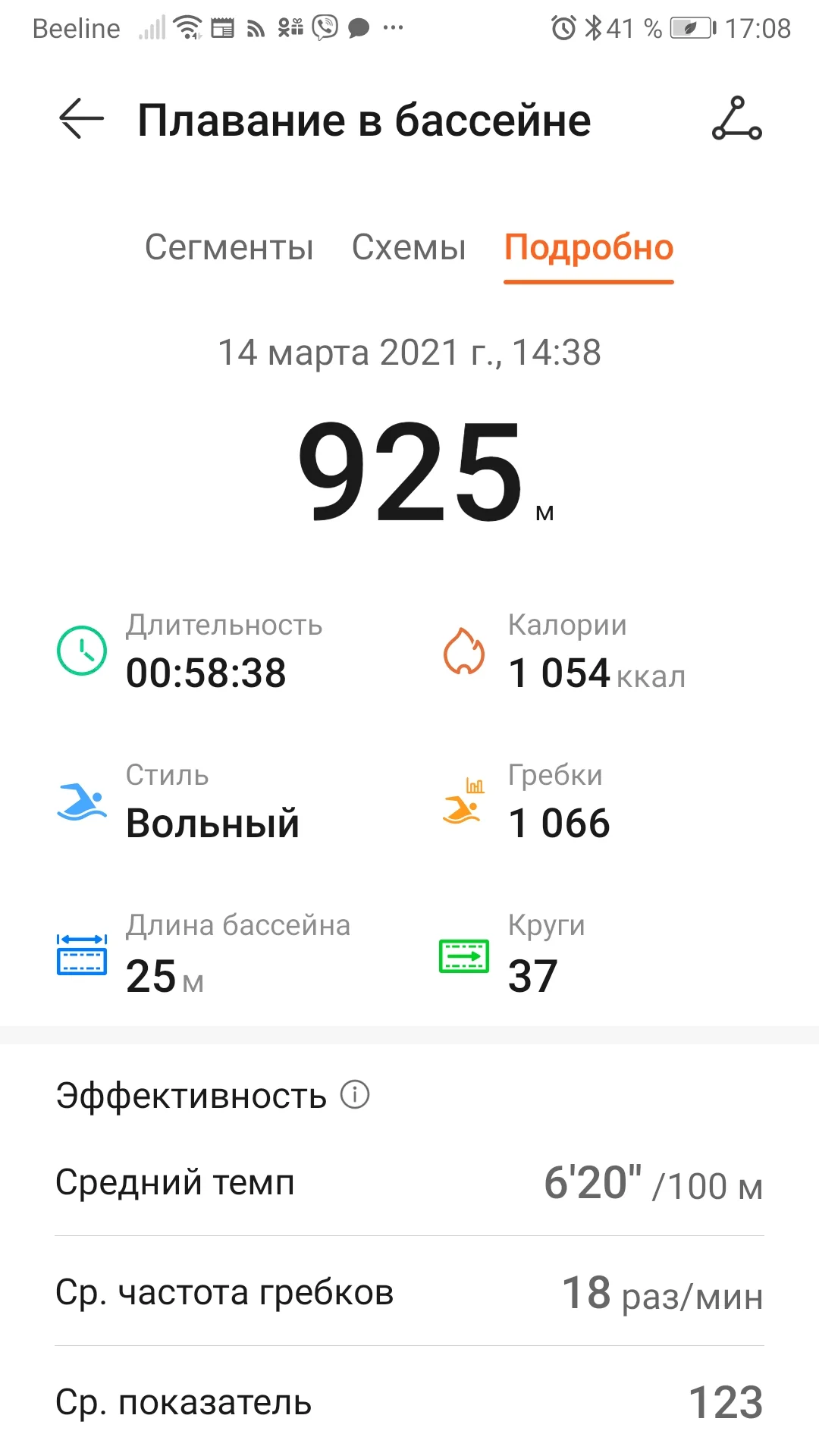Select the blue swim style swimmer icon
This screenshot has width=819, height=1456.
(x=81, y=800)
